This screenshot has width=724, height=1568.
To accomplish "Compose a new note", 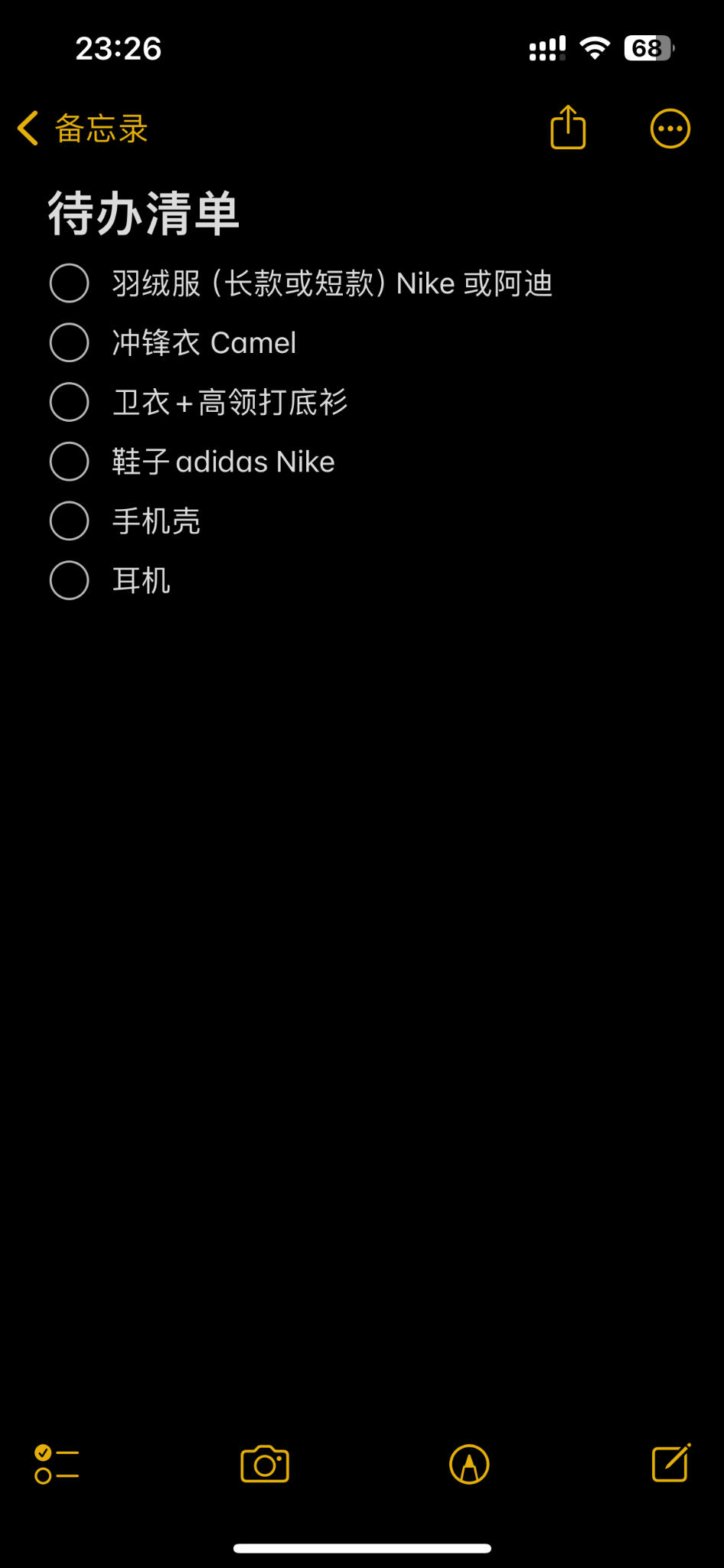I will pos(671,1463).
